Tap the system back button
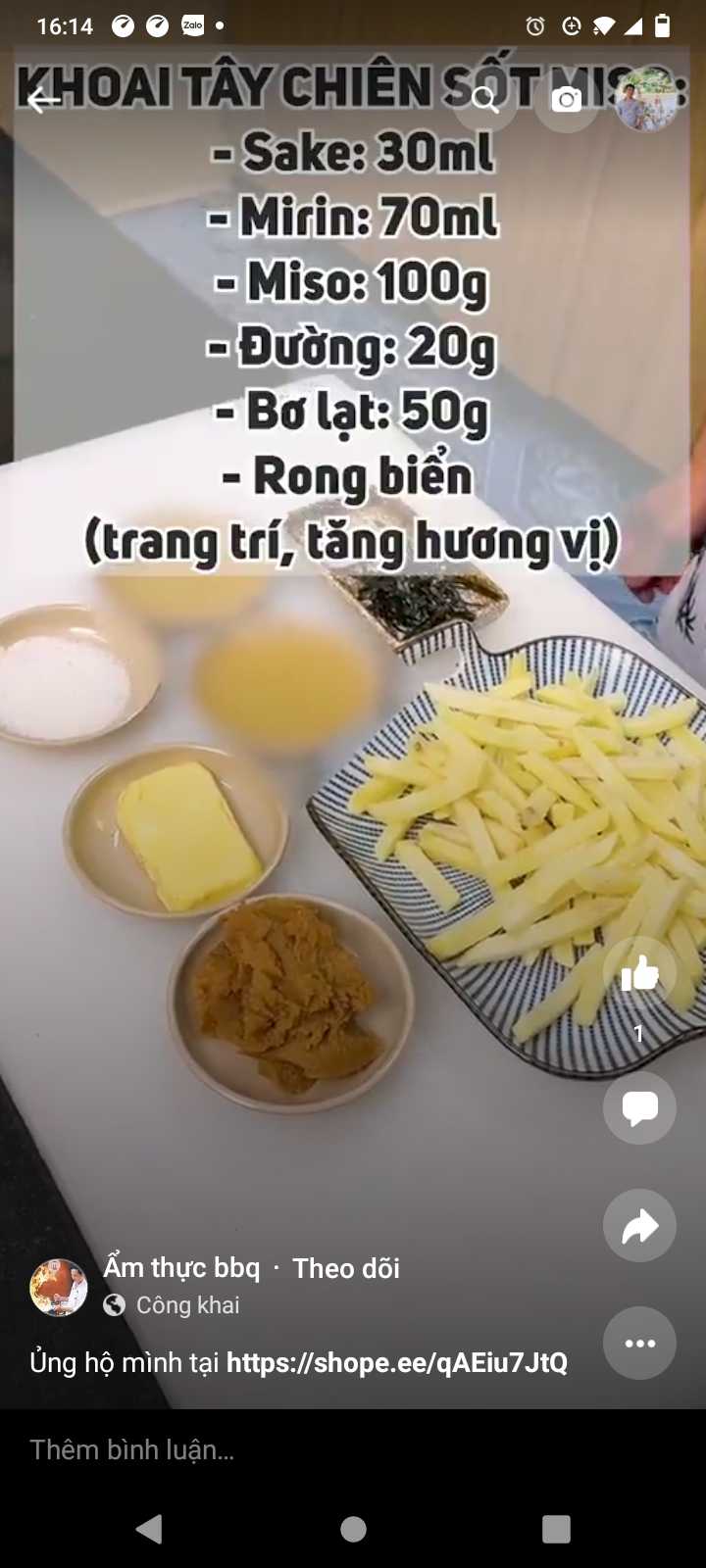This screenshot has width=706, height=1568. tap(149, 1529)
